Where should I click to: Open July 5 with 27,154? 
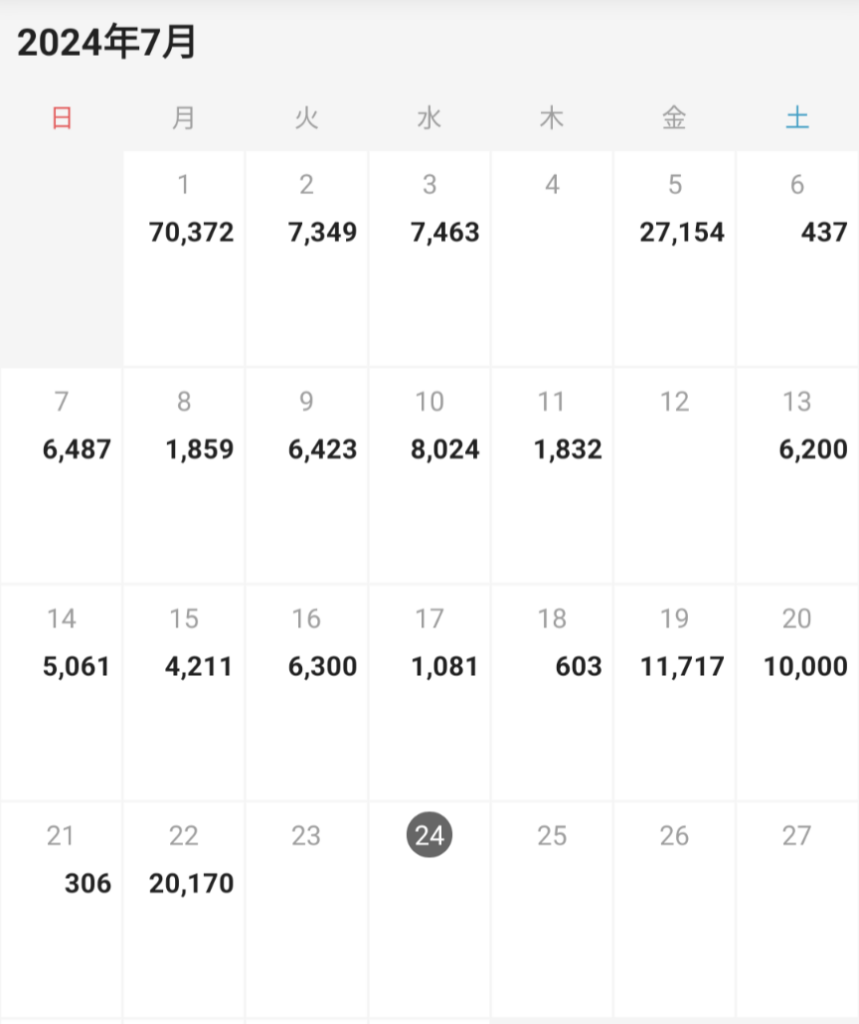click(675, 258)
